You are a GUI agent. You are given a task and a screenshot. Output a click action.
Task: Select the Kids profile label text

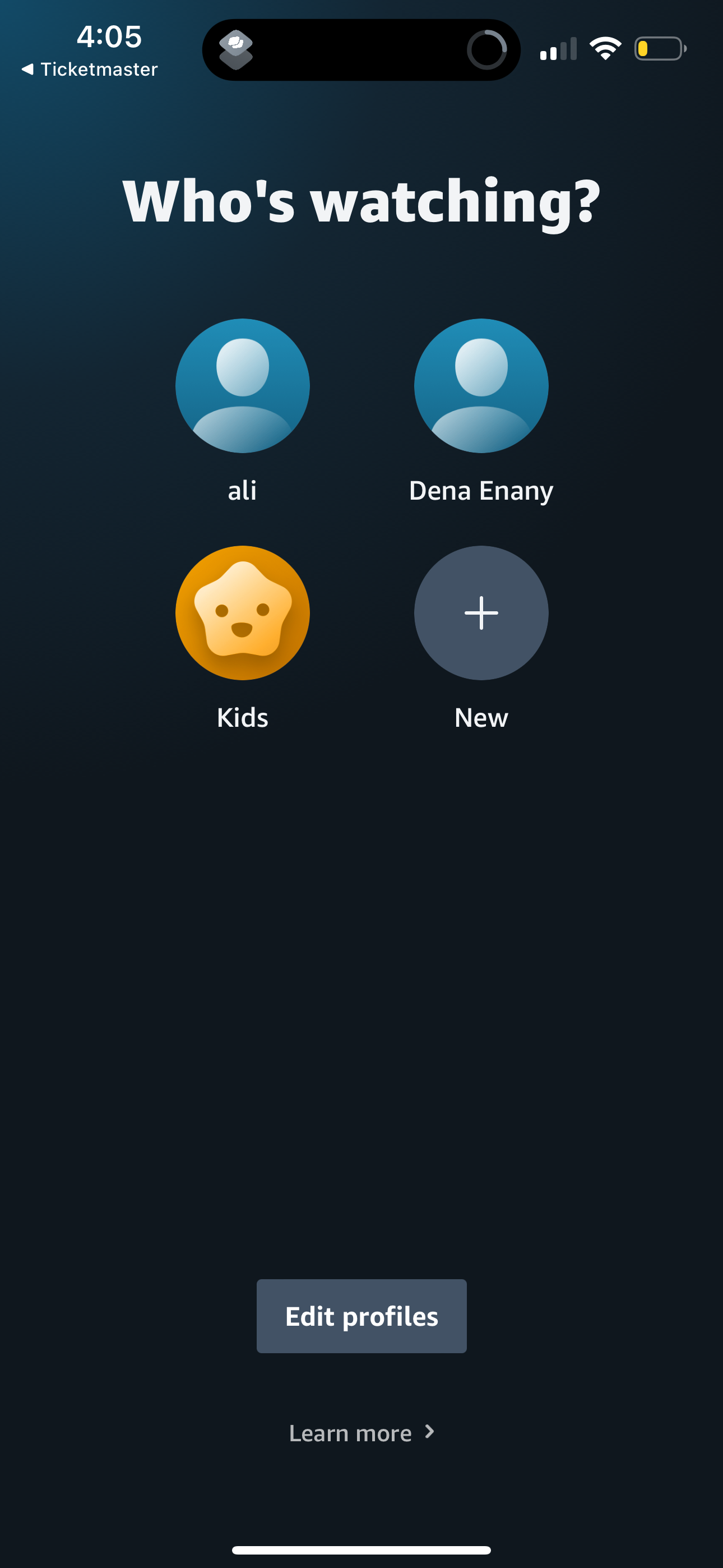click(x=242, y=718)
